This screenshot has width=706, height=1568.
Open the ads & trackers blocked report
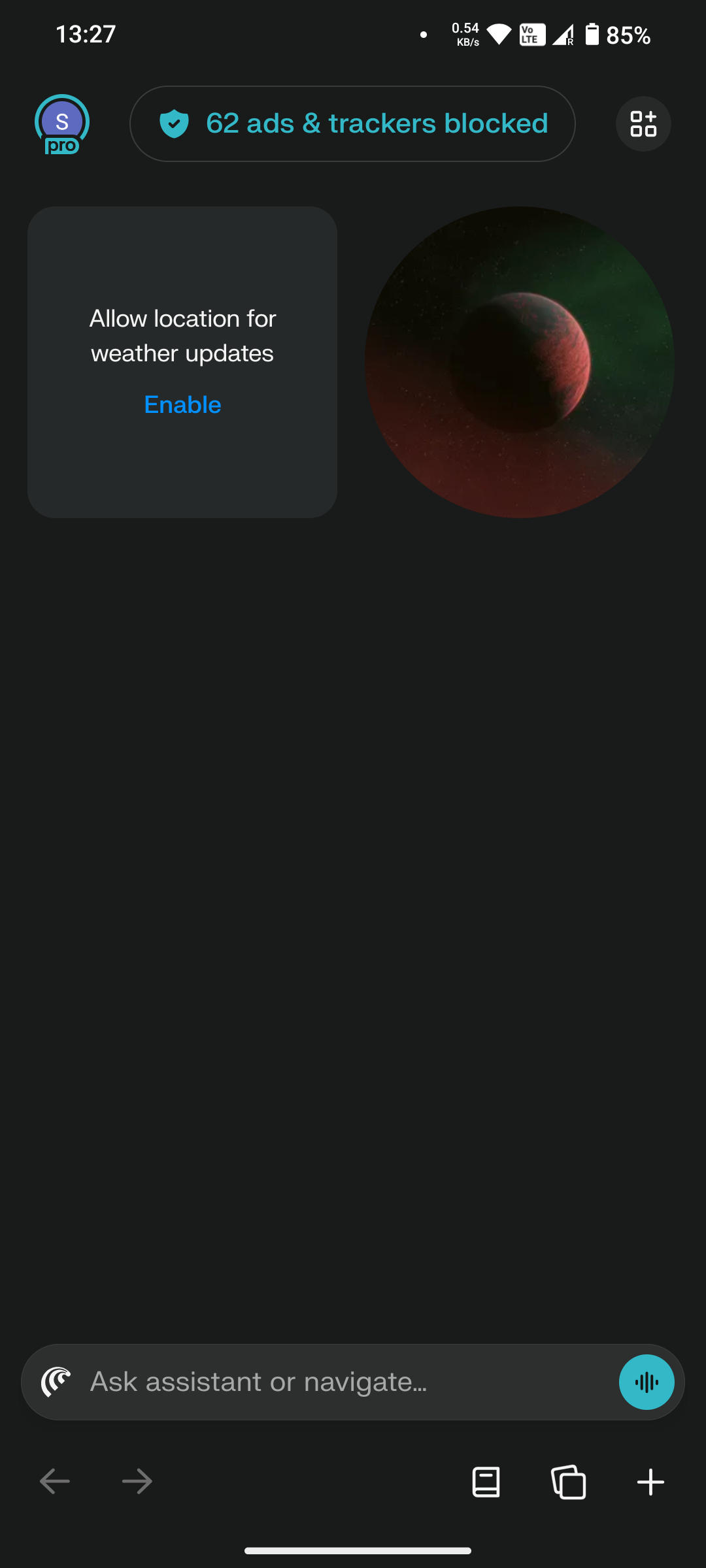click(352, 124)
